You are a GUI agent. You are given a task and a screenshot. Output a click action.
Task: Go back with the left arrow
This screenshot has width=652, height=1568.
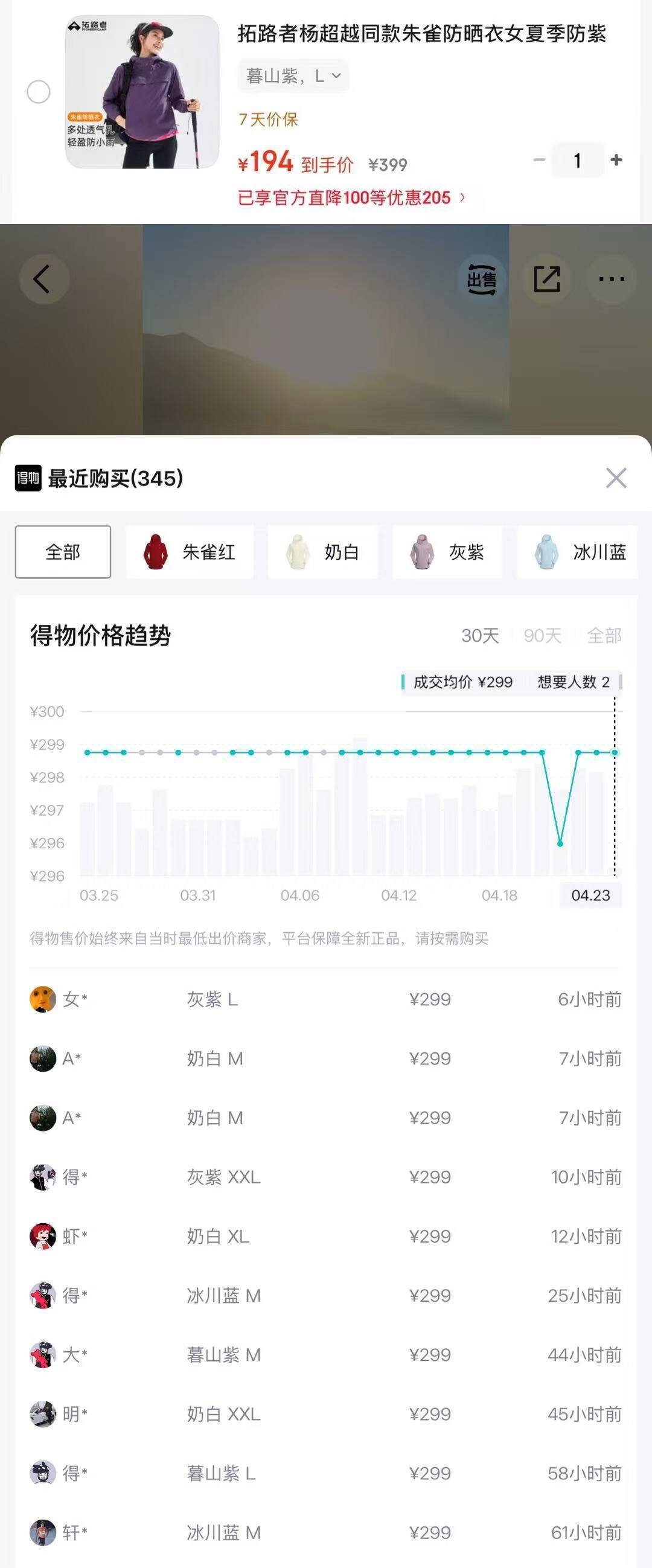(x=43, y=280)
